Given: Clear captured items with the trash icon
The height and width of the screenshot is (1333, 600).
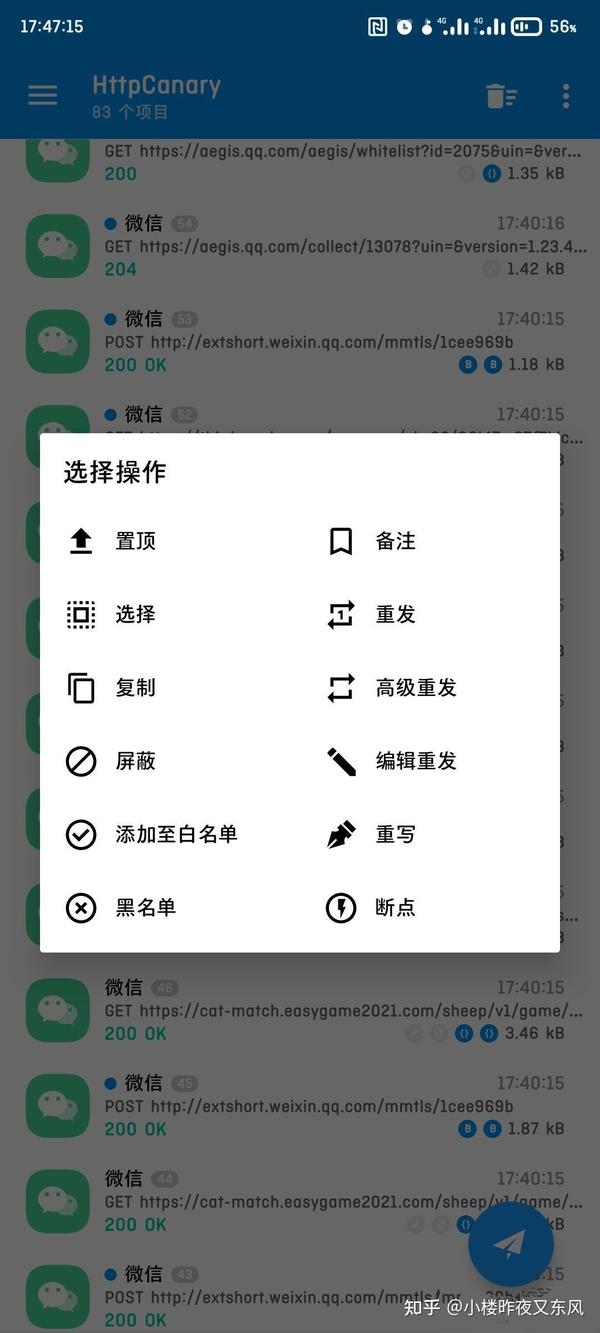Looking at the screenshot, I should pyautogui.click(x=500, y=96).
